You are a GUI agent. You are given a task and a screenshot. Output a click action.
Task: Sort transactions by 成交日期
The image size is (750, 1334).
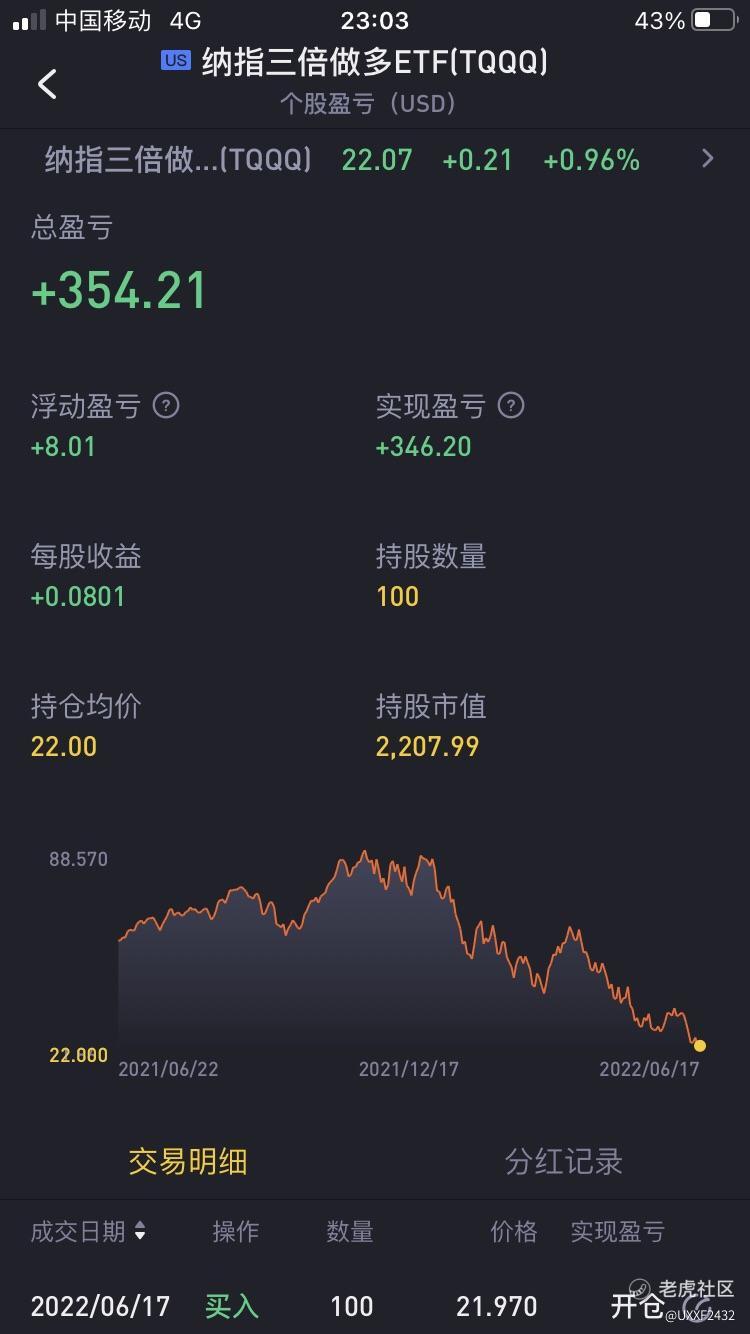click(88, 1232)
